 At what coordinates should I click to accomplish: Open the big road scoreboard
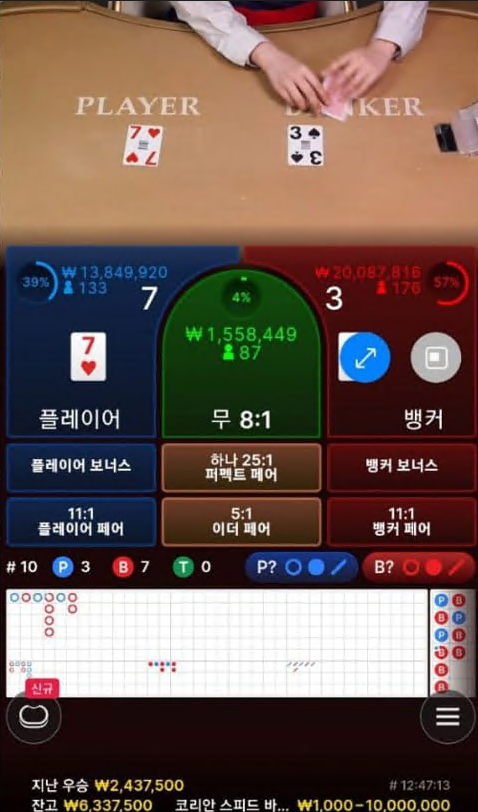pos(217,643)
